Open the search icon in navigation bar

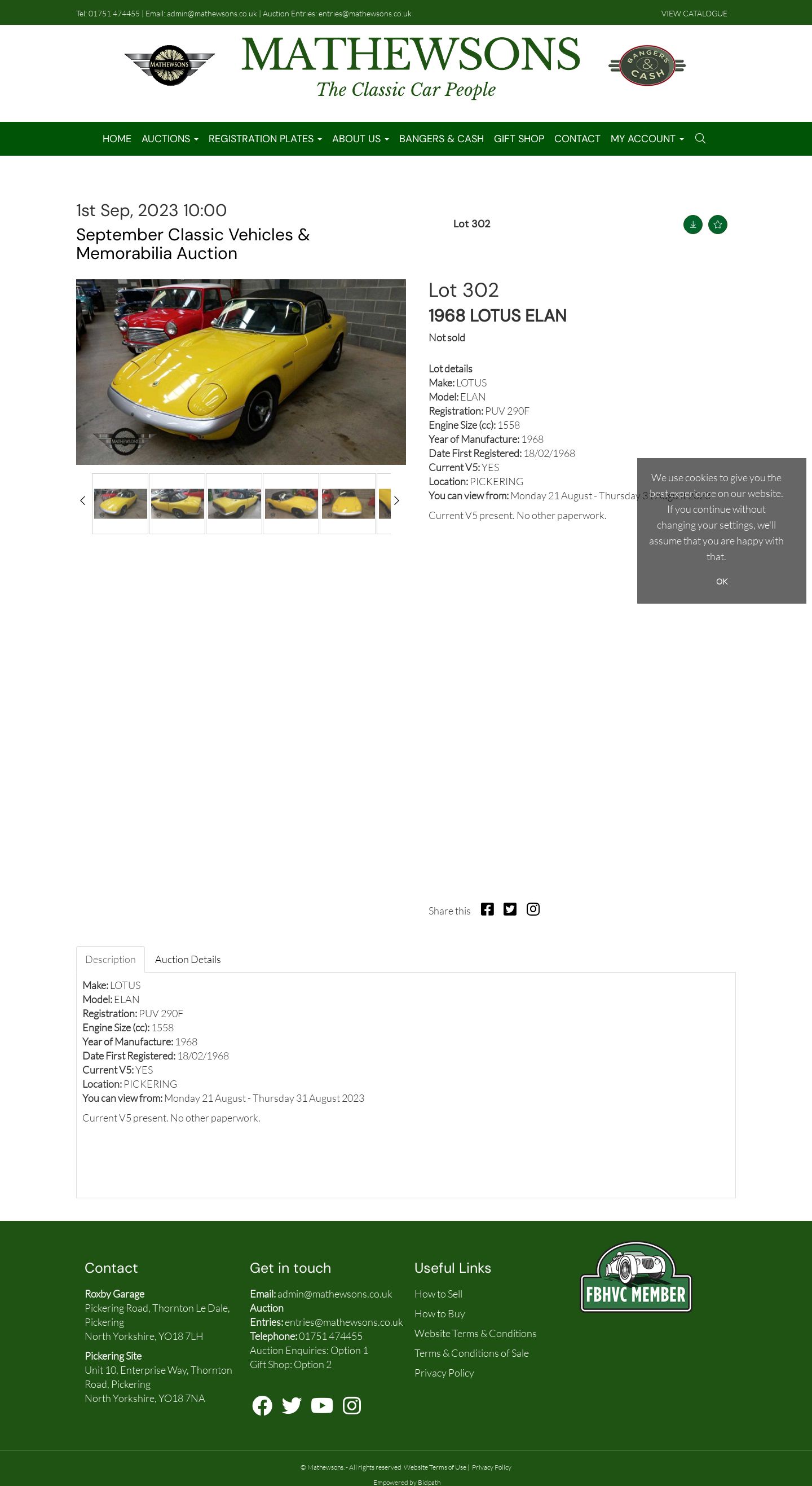click(x=700, y=138)
